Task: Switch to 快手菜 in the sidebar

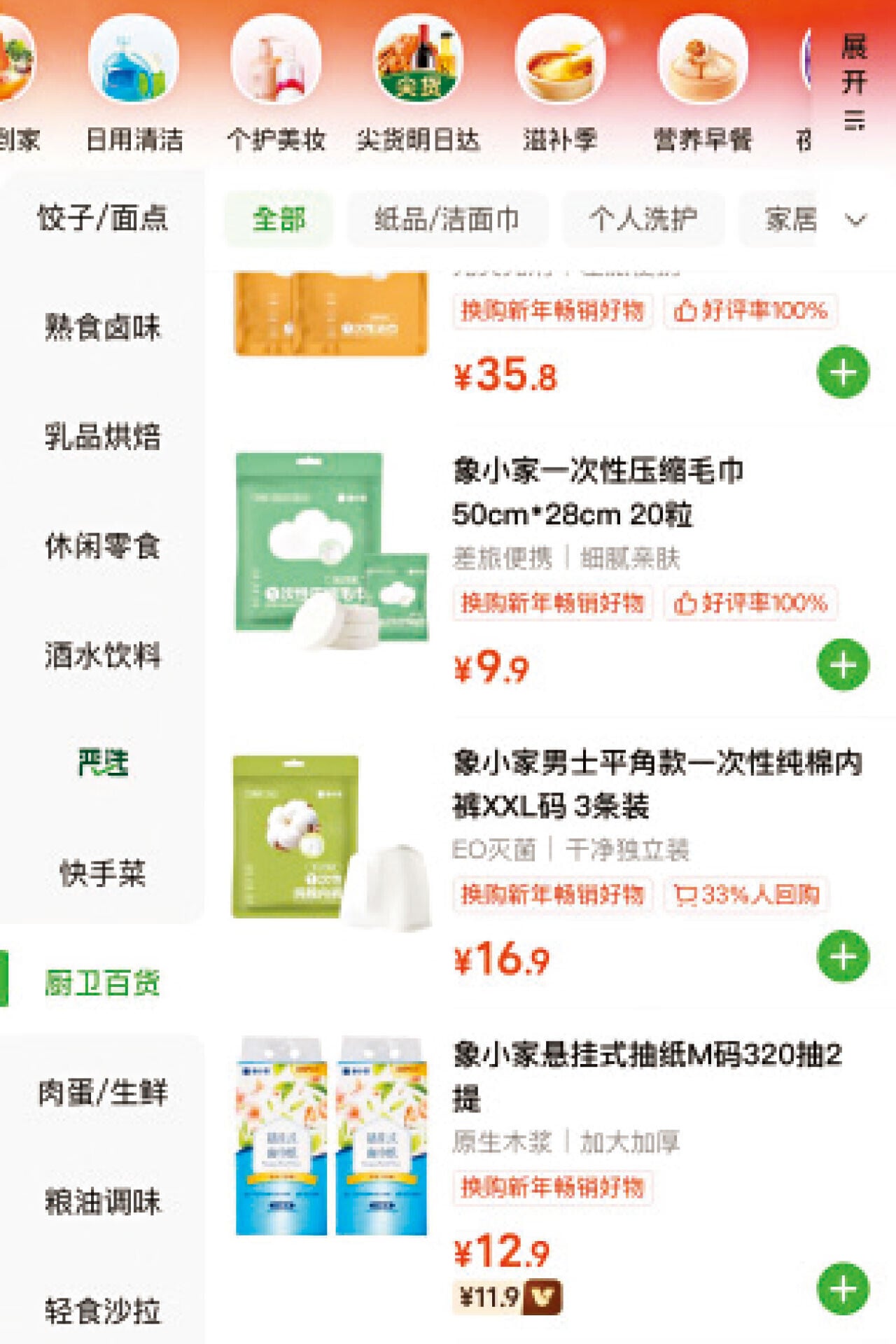Action: [x=102, y=873]
